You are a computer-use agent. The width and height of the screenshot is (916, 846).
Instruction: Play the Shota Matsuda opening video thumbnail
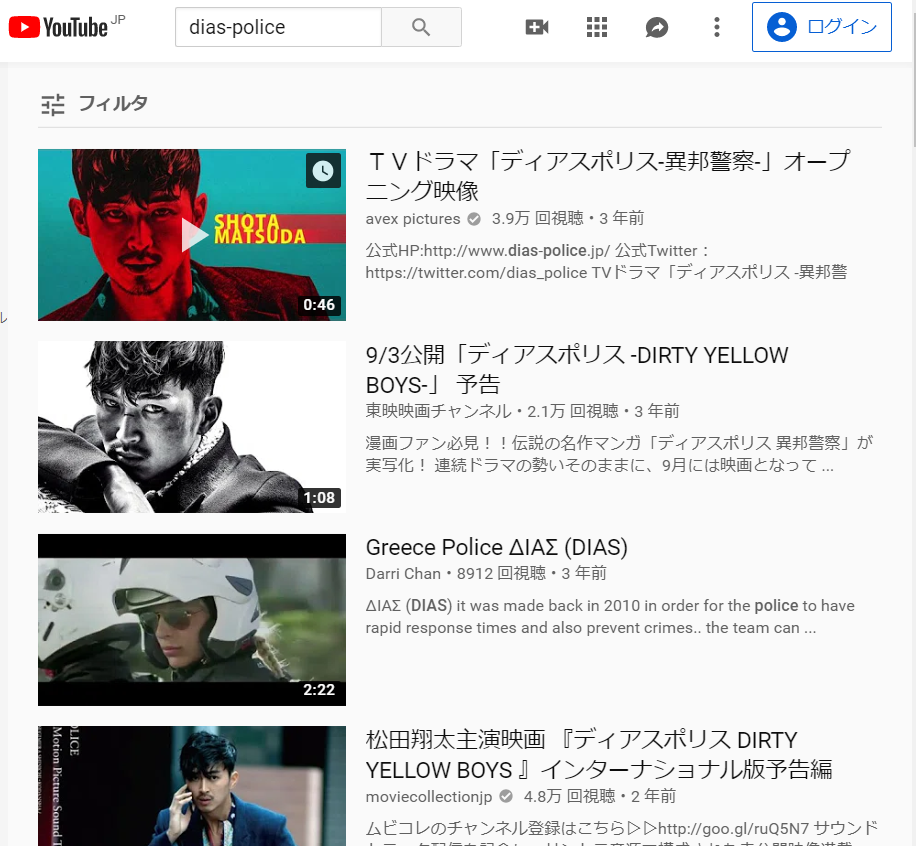point(192,235)
